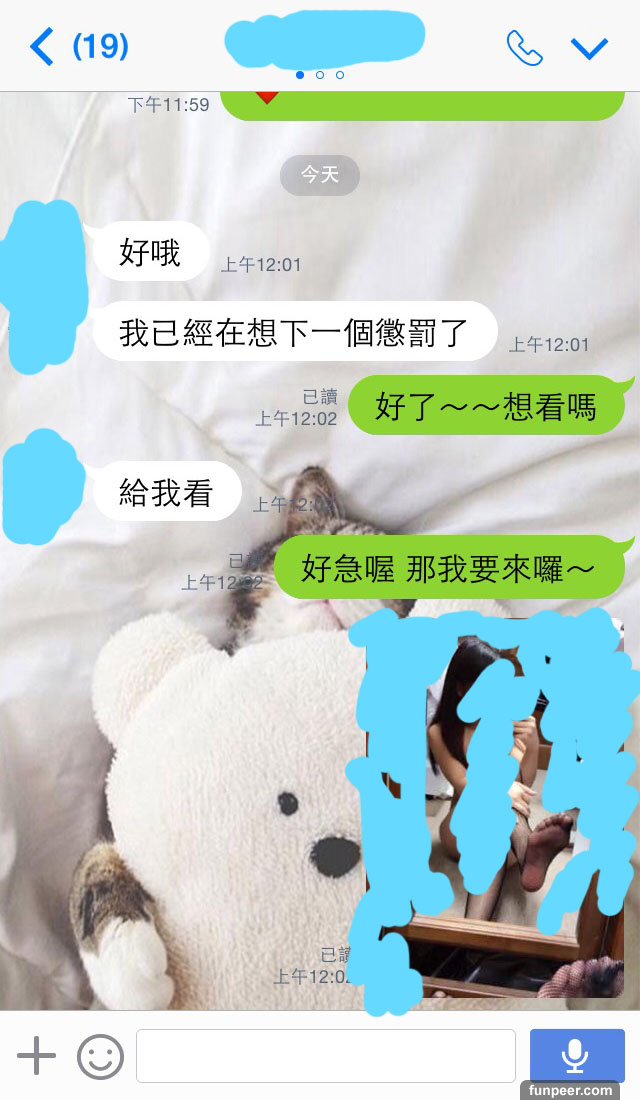The width and height of the screenshot is (640, 1100).
Task: Start a voice call in this chat
Action: pyautogui.click(x=524, y=48)
